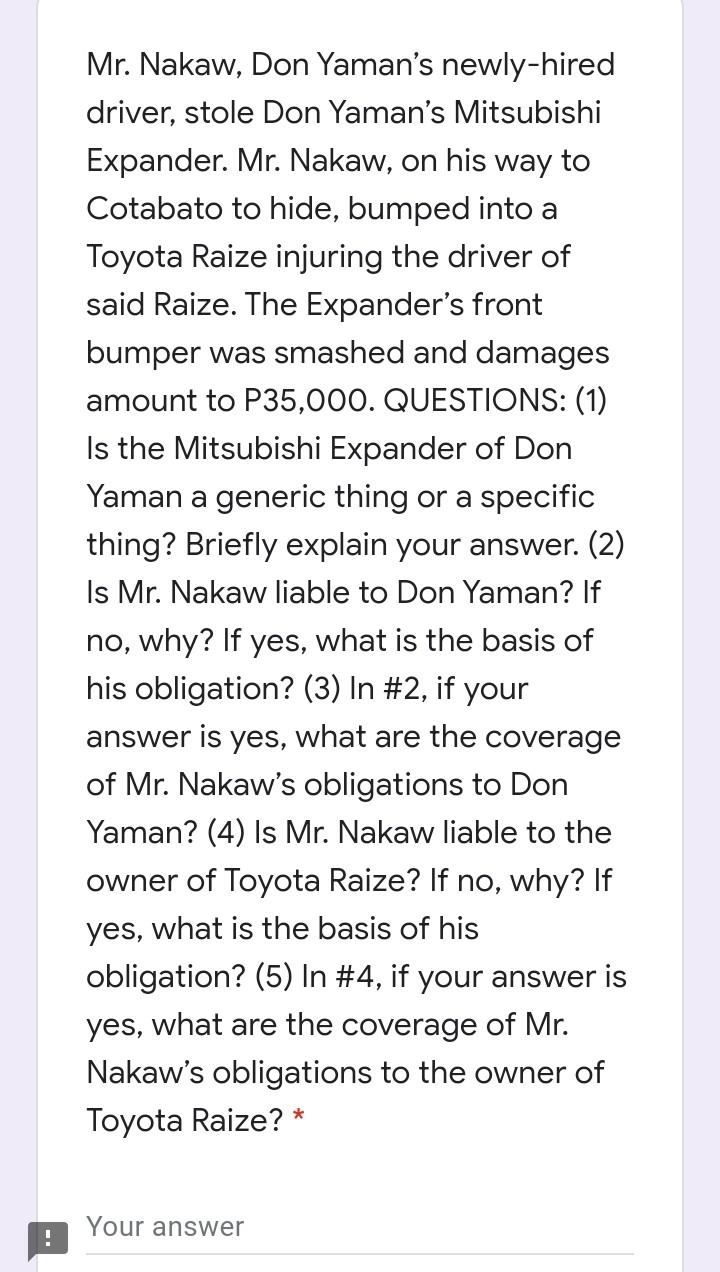720x1272 pixels.
Task: Click the final question mark after Toyota Raize
Action: 277,1120
